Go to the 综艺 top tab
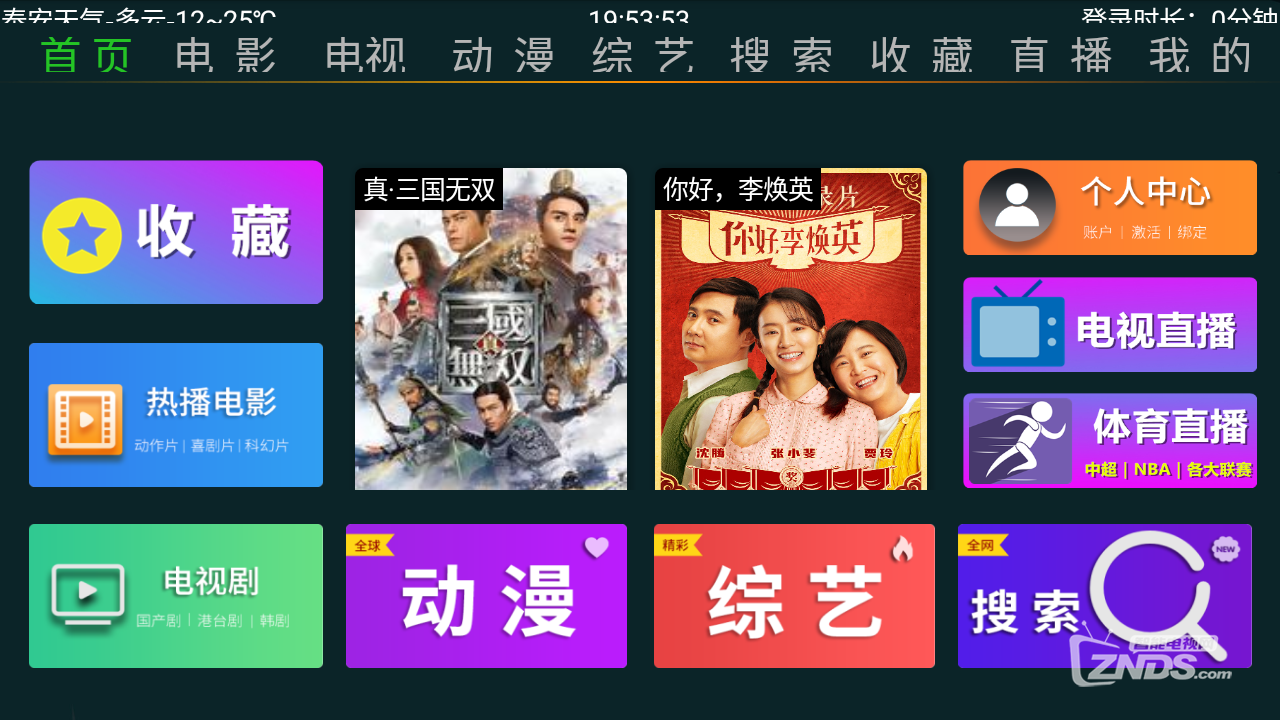 [643, 56]
